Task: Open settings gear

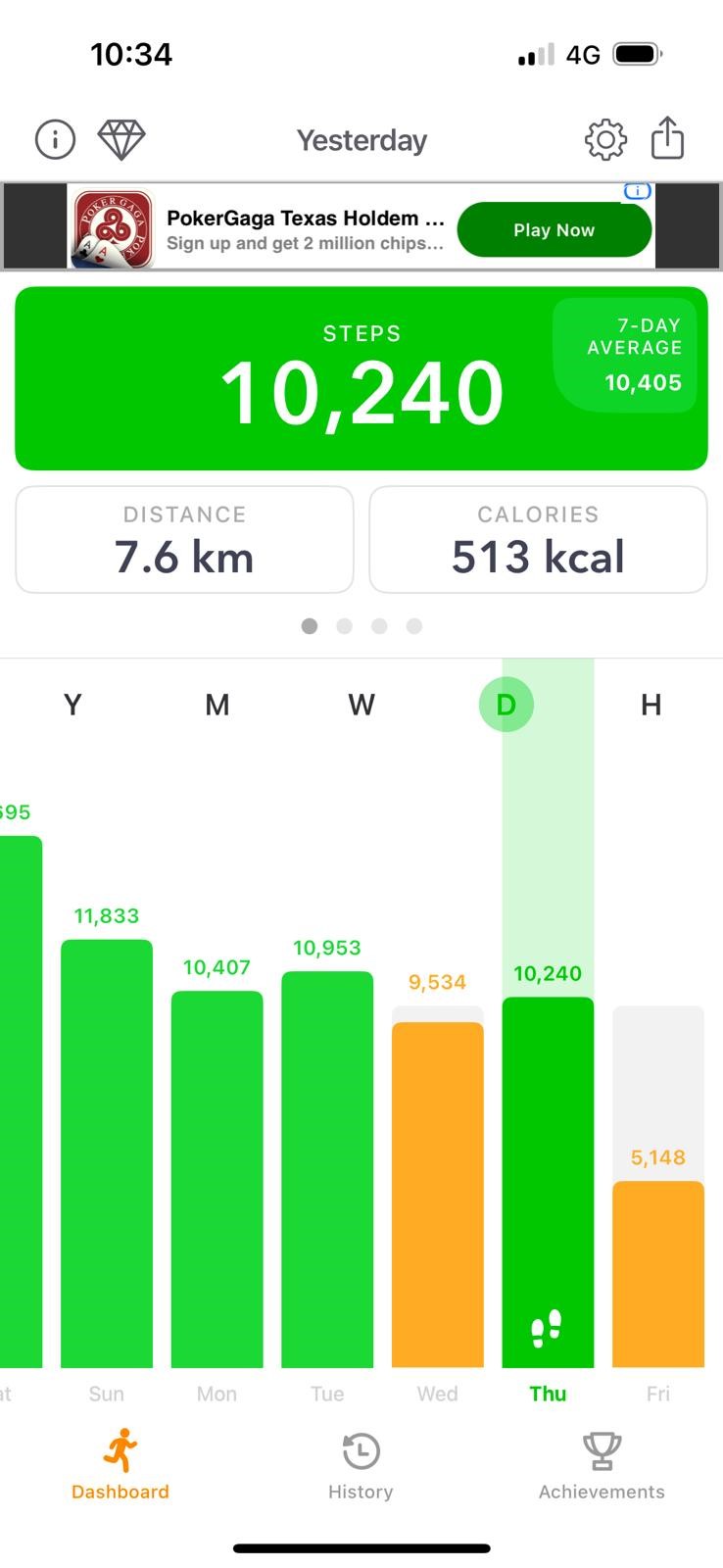Action: (x=605, y=140)
